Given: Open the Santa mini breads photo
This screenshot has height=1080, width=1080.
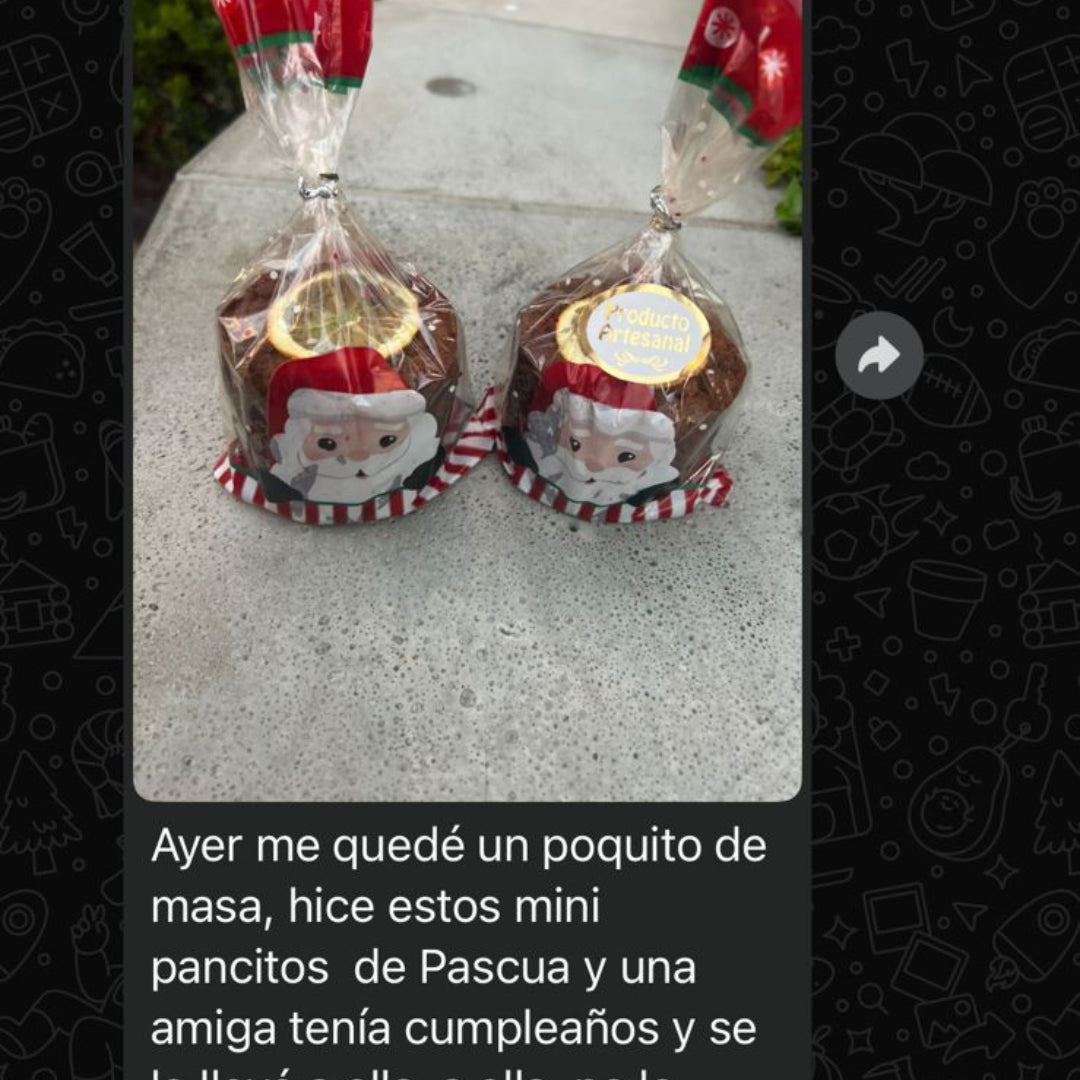Looking at the screenshot, I should tap(467, 400).
